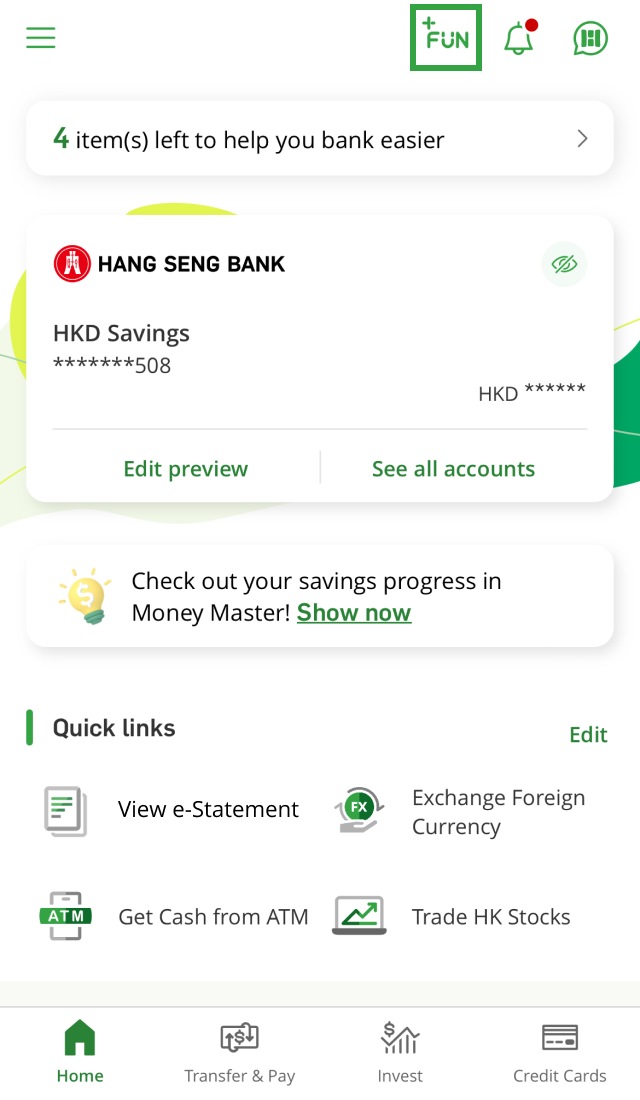640x1100 pixels.
Task: Tap Edit preview
Action: tap(185, 469)
